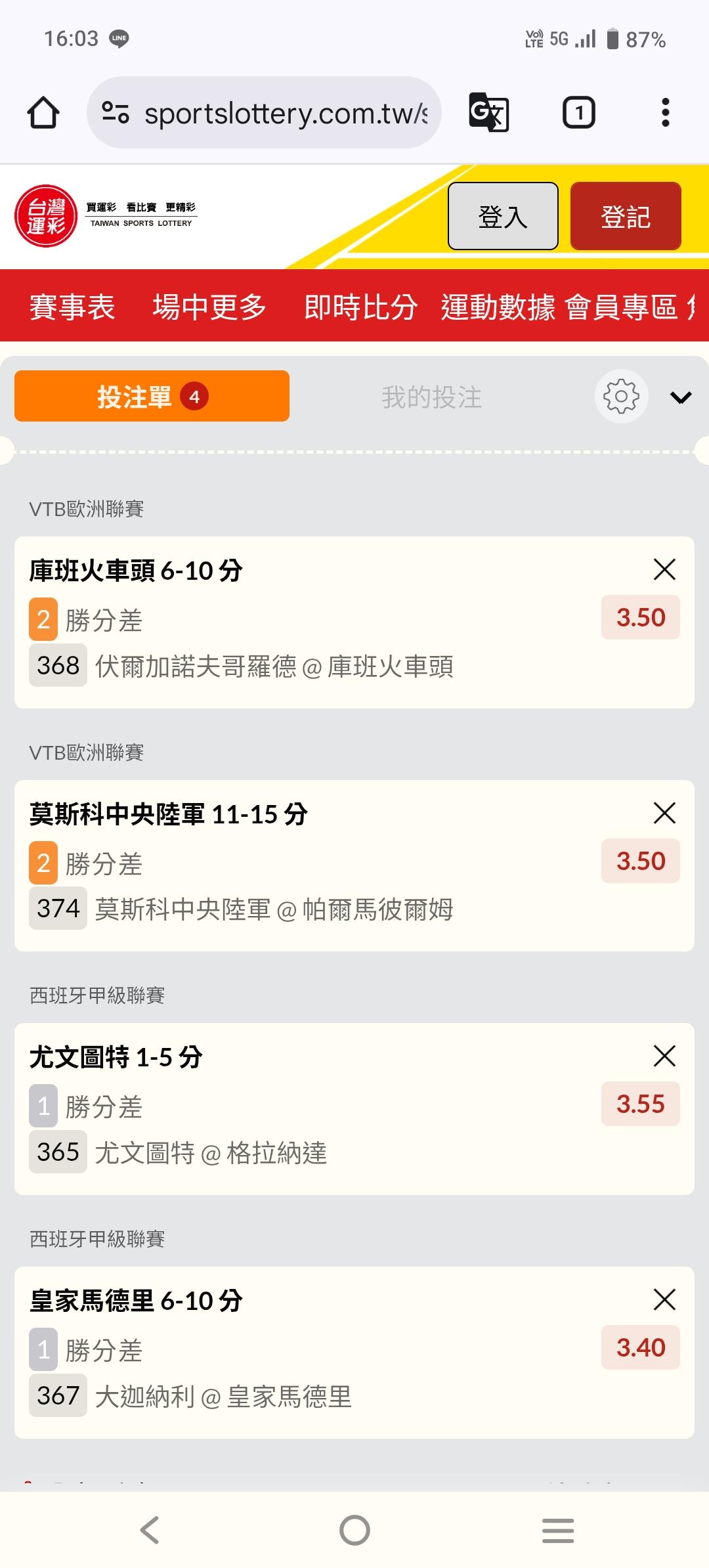Open the browser overflow menu

pyautogui.click(x=665, y=113)
